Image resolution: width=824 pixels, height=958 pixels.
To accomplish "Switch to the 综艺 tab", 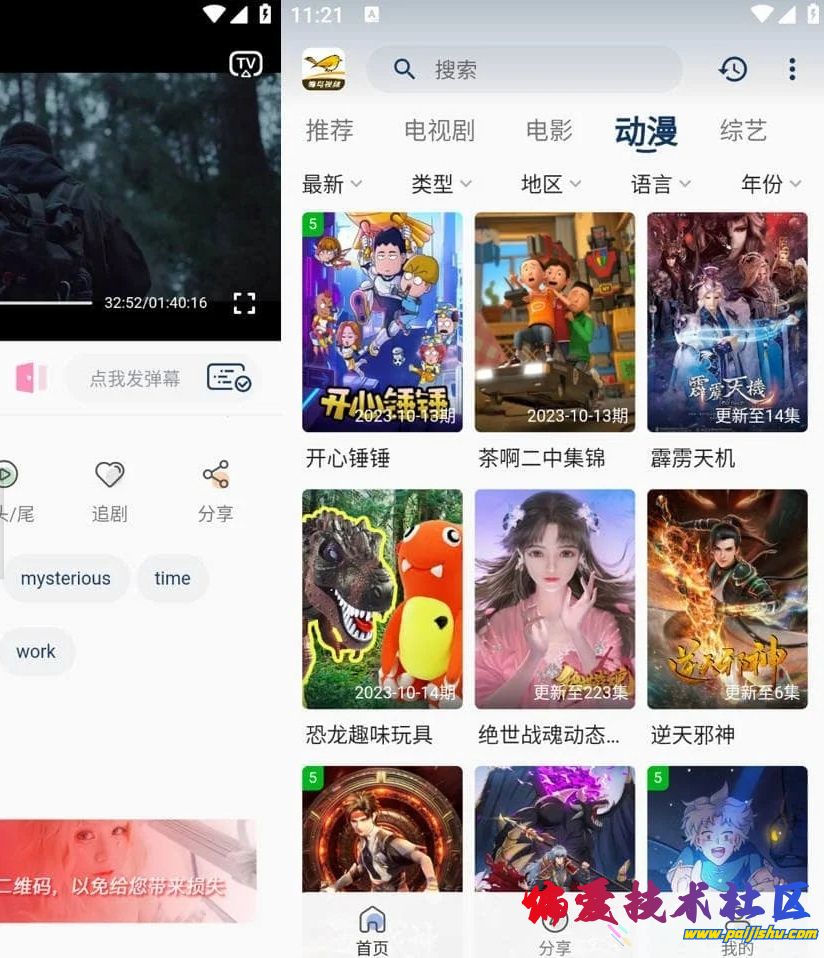I will coord(743,131).
